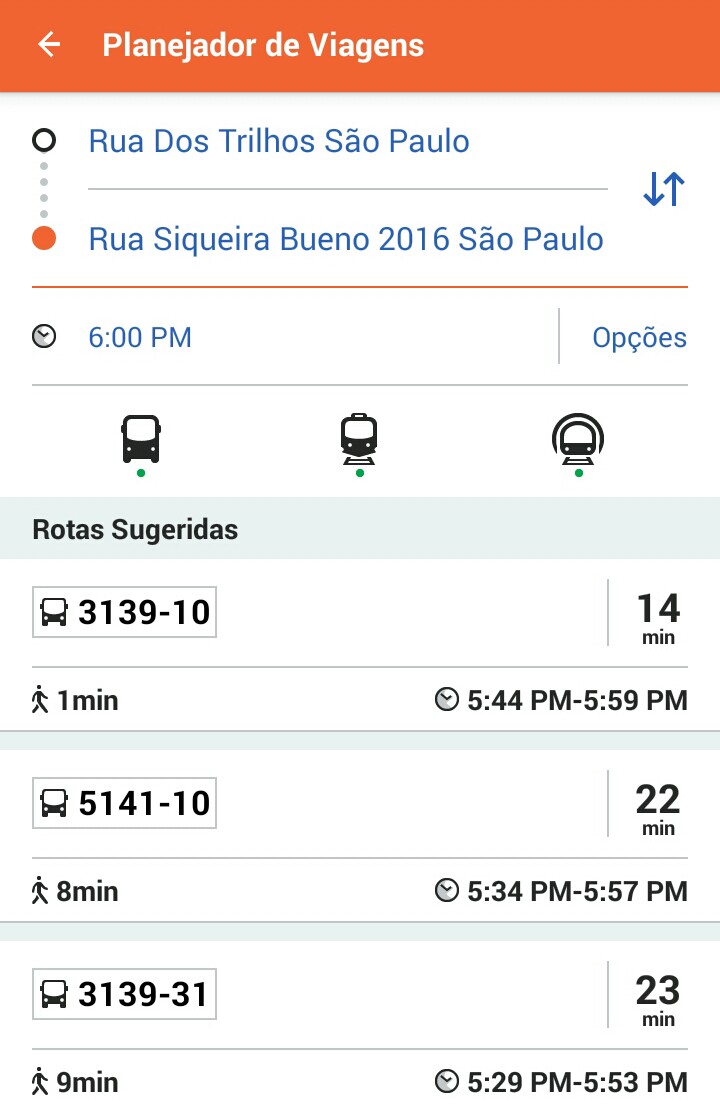Edit destination Rua Siqueira Bueno 2016
720x1111 pixels.
346,240
